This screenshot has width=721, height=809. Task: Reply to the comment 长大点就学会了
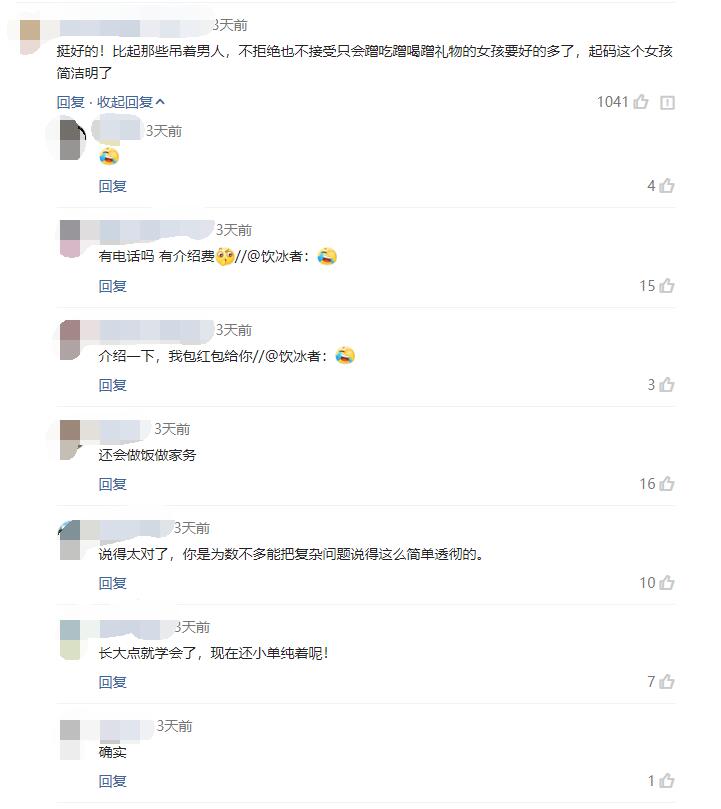coord(112,682)
